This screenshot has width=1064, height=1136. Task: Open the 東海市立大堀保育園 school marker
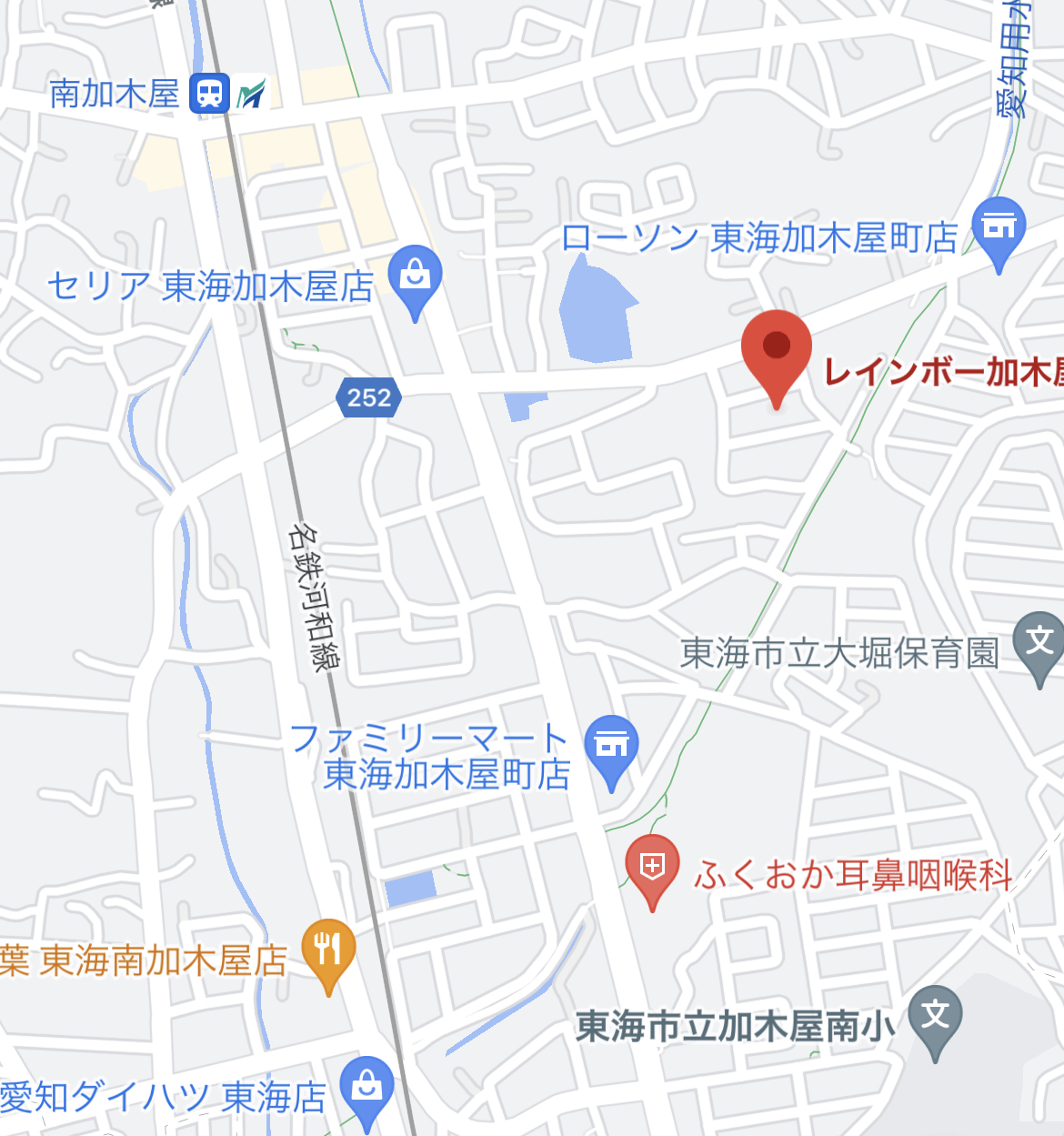click(x=1039, y=642)
